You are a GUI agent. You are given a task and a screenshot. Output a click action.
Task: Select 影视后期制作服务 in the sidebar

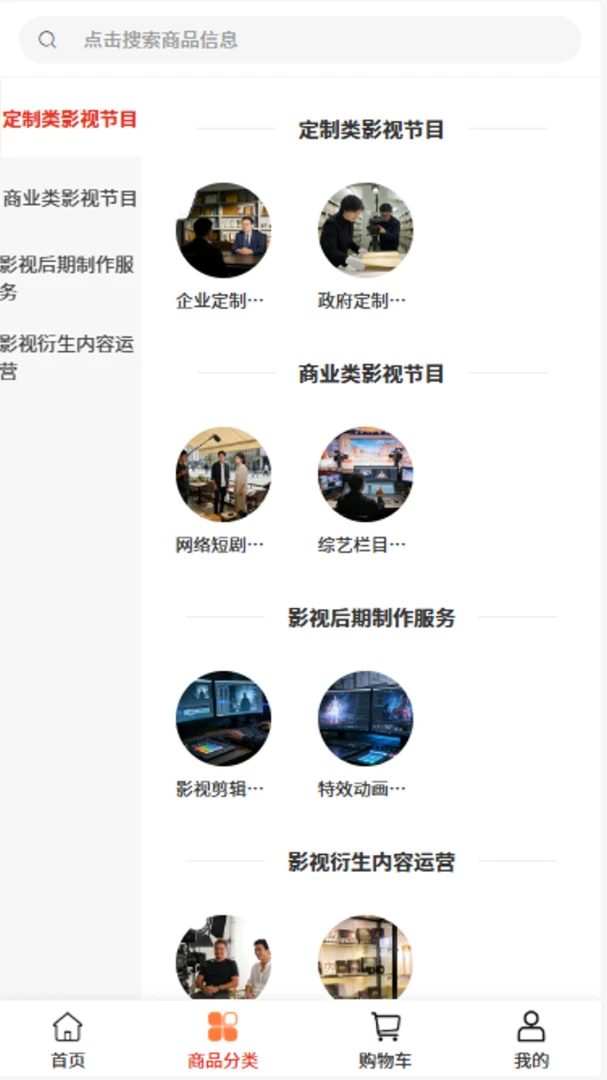[68, 278]
